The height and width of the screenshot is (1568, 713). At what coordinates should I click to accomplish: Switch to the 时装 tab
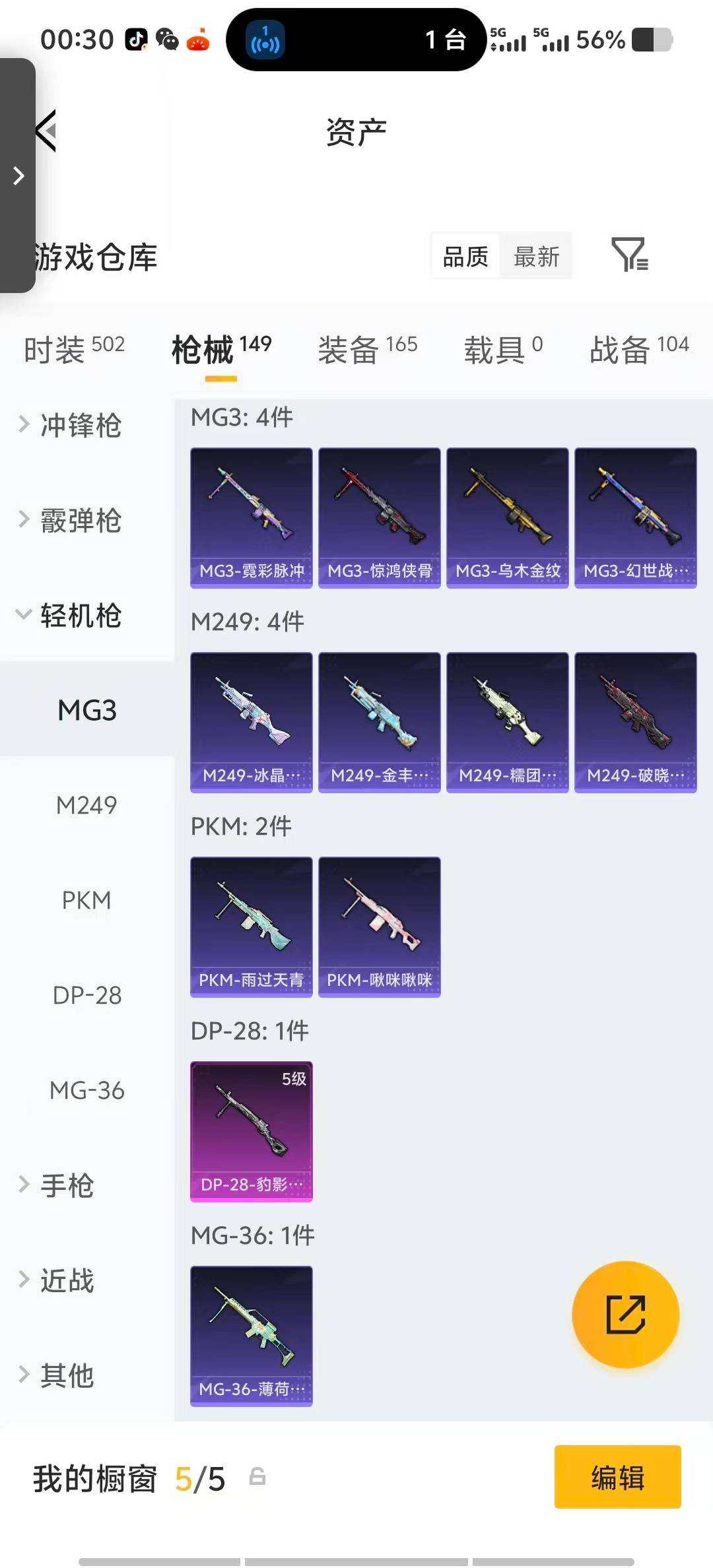coord(74,348)
